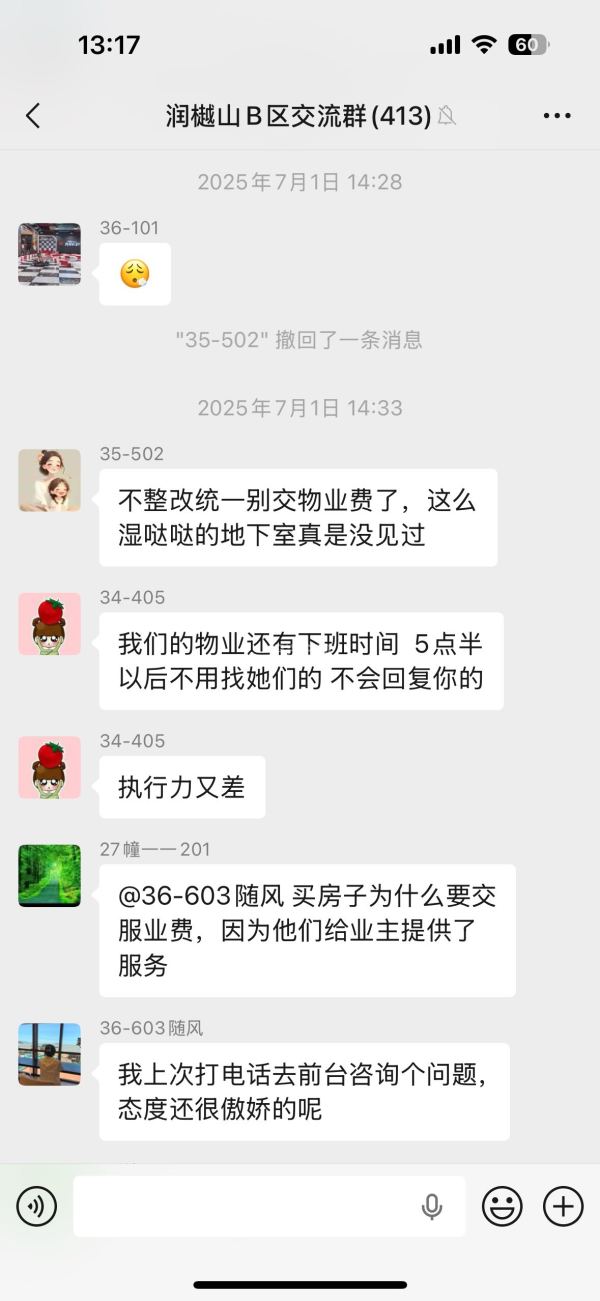Open the group chat overflow menu
Image resolution: width=600 pixels, height=1301 pixels.
click(x=557, y=116)
